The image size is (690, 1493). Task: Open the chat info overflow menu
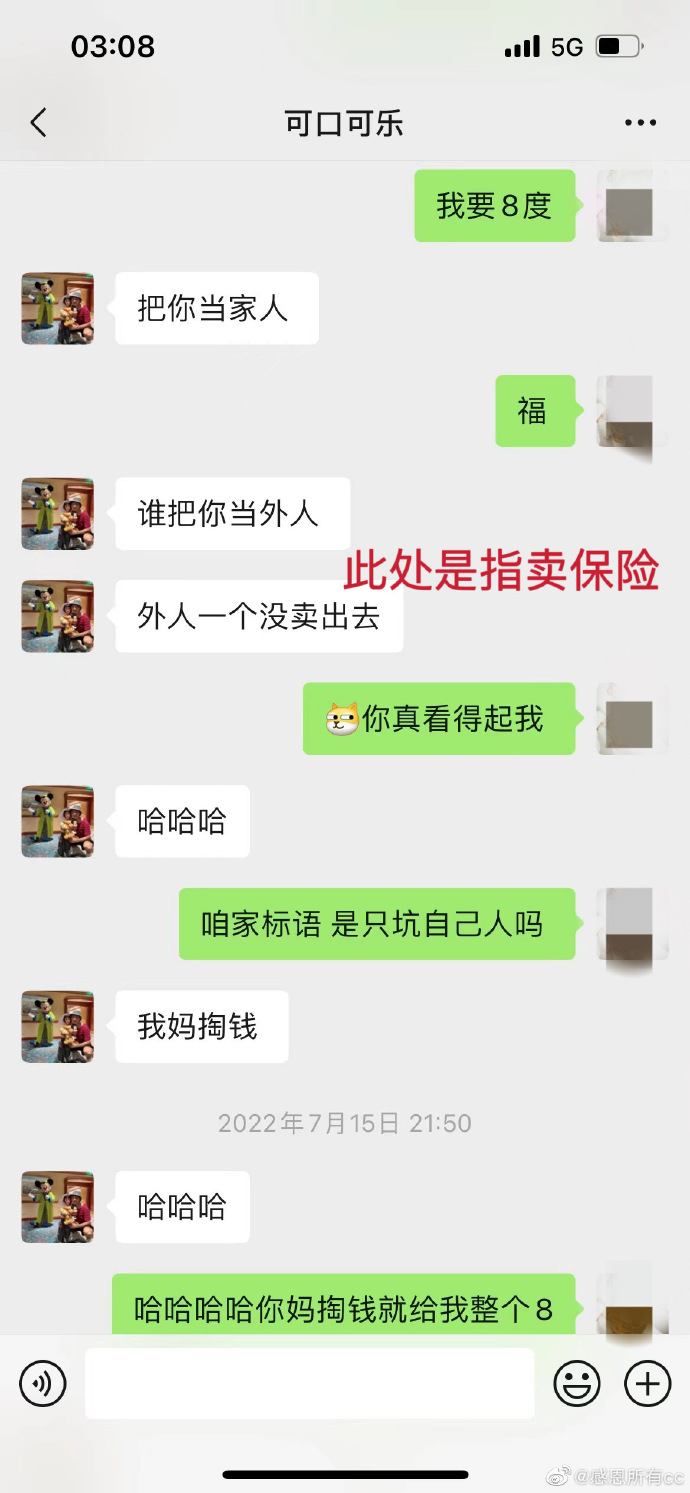click(640, 123)
